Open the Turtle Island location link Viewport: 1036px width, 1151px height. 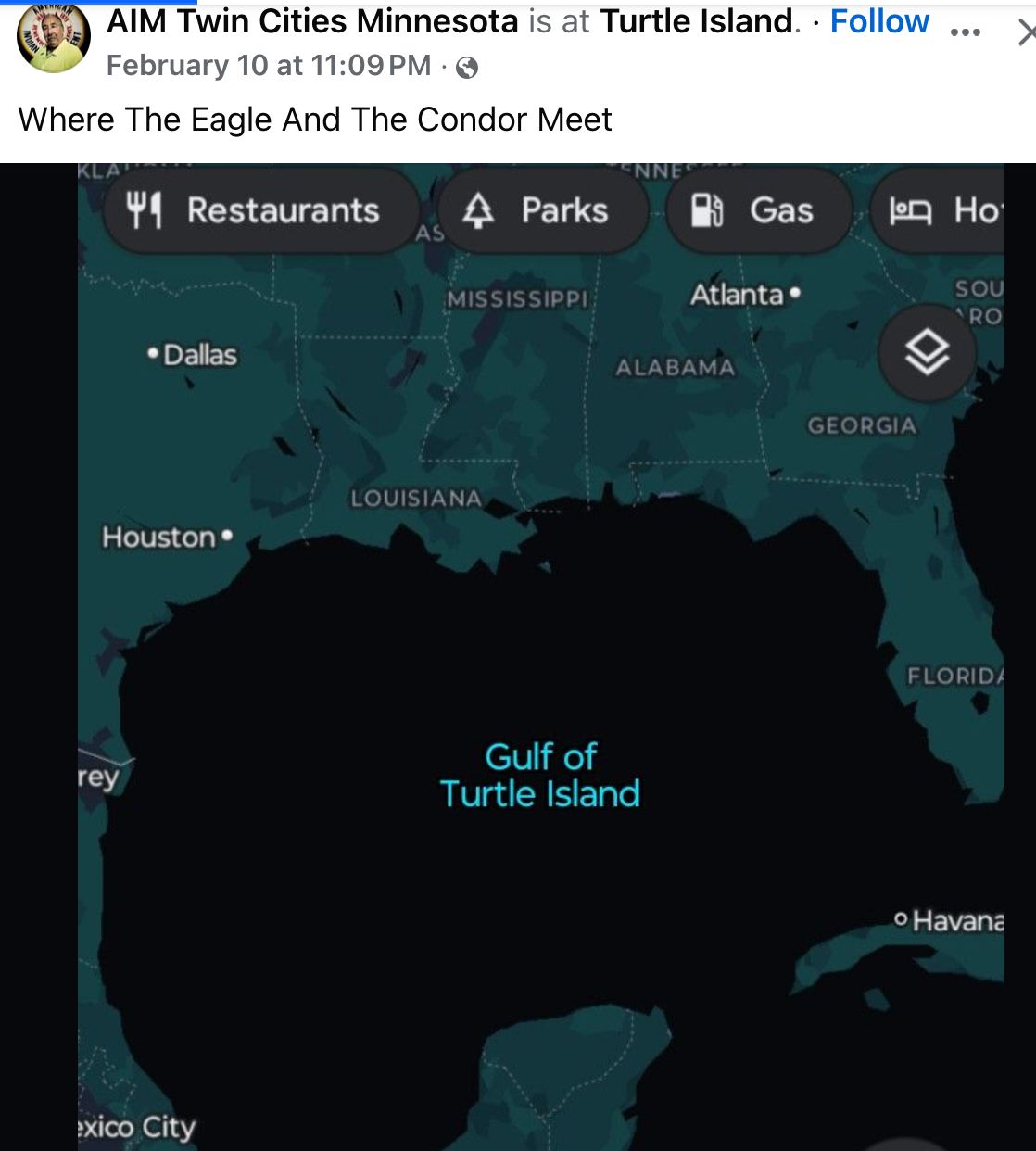(x=698, y=21)
